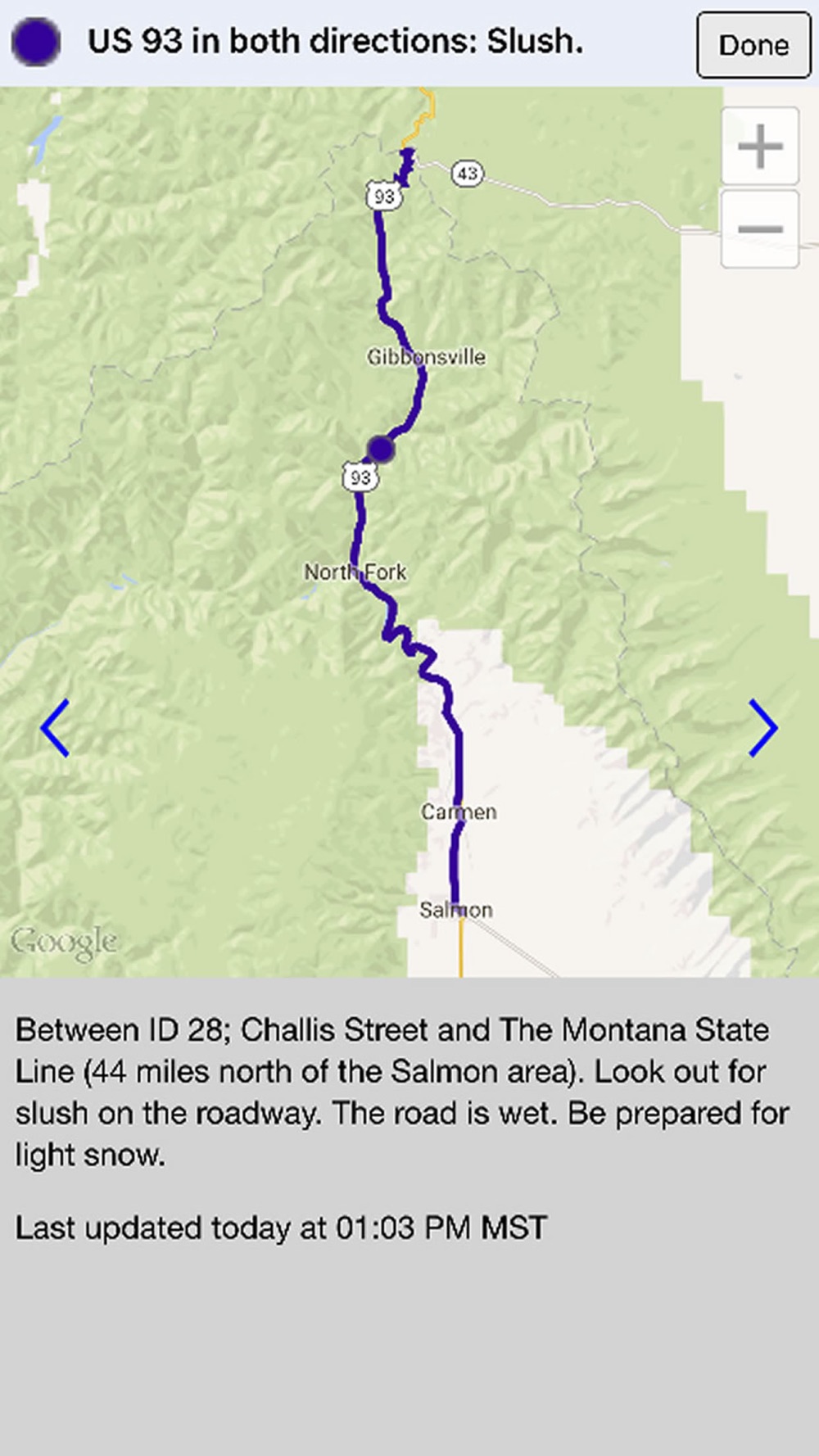The height and width of the screenshot is (1456, 819).
Task: Select the slush marker on US 93
Action: pos(381,449)
